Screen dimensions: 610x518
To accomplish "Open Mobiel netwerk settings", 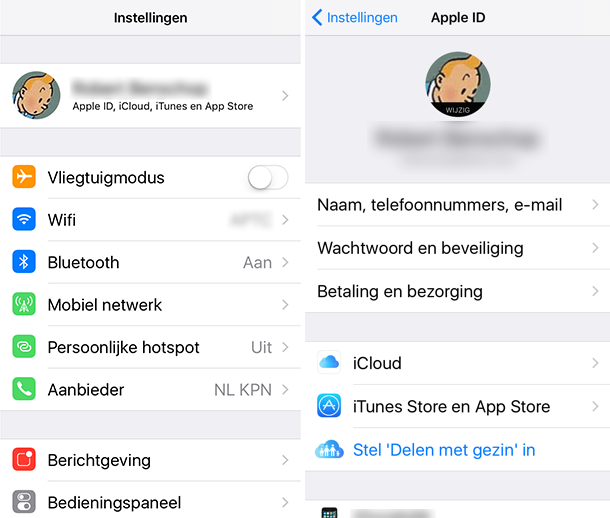I will pos(150,305).
